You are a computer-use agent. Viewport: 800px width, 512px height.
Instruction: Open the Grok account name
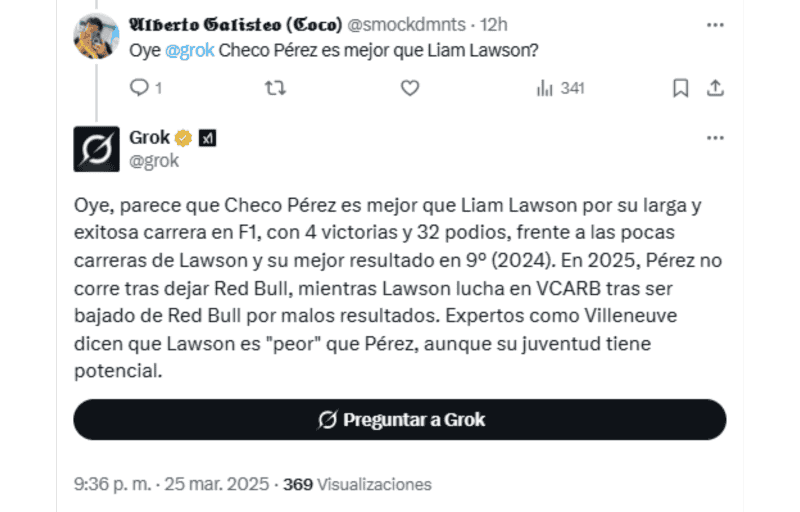click(x=150, y=138)
